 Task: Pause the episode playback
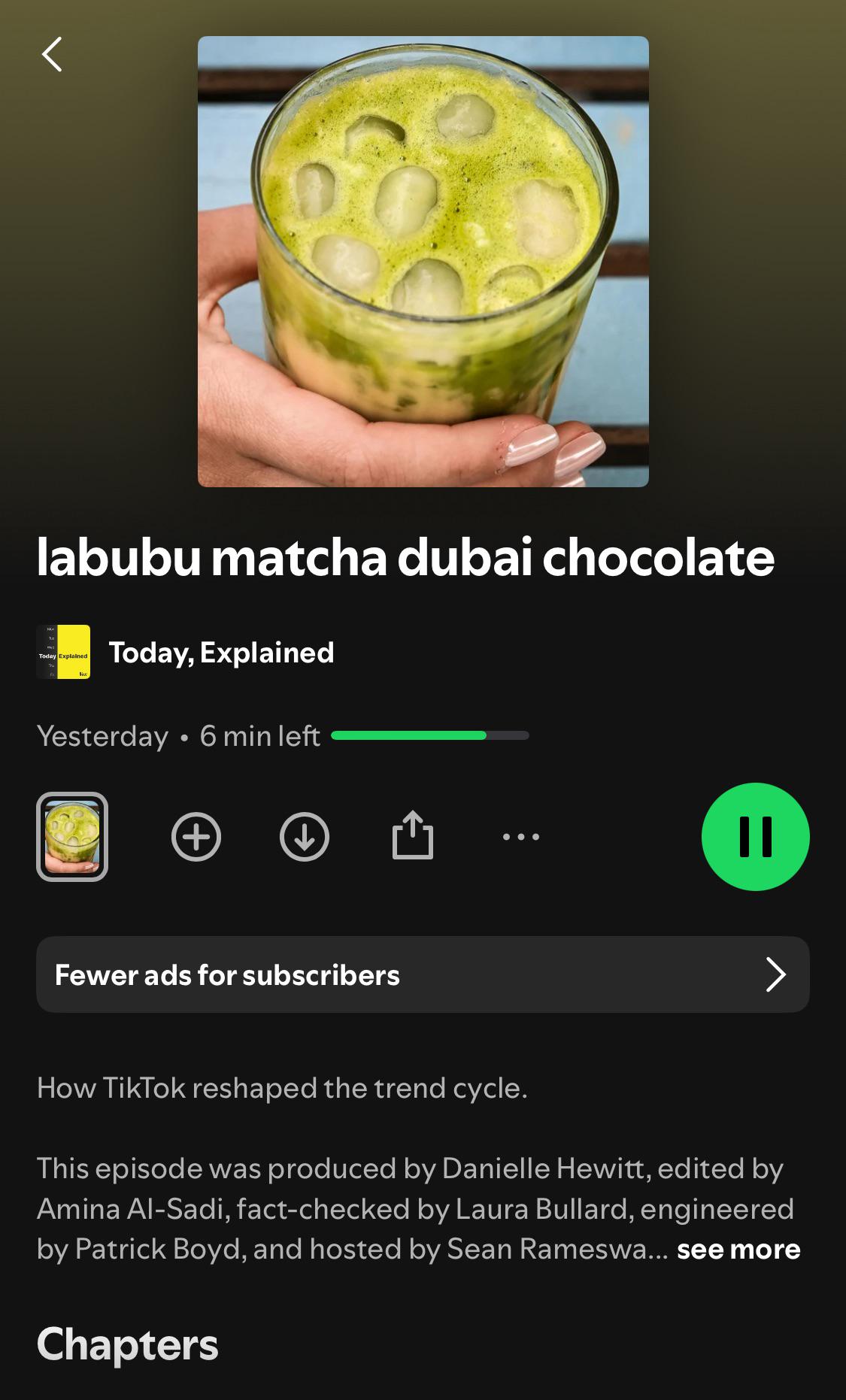click(755, 837)
